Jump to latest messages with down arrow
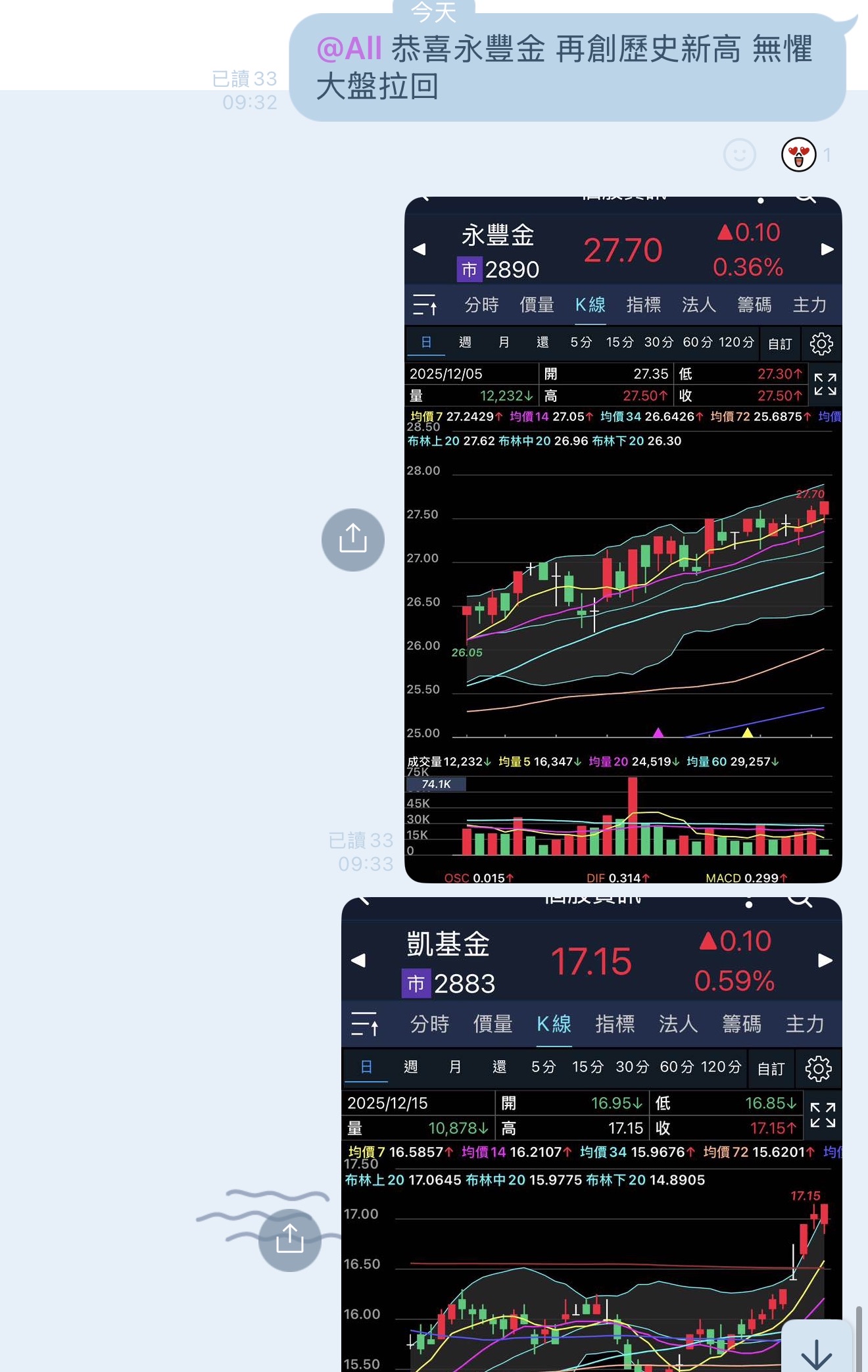The width and height of the screenshot is (868, 1372). click(817, 1352)
